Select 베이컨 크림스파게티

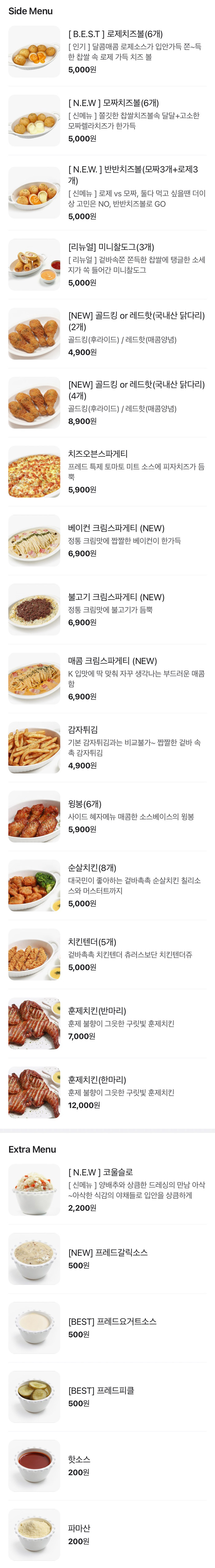[x=116, y=528]
